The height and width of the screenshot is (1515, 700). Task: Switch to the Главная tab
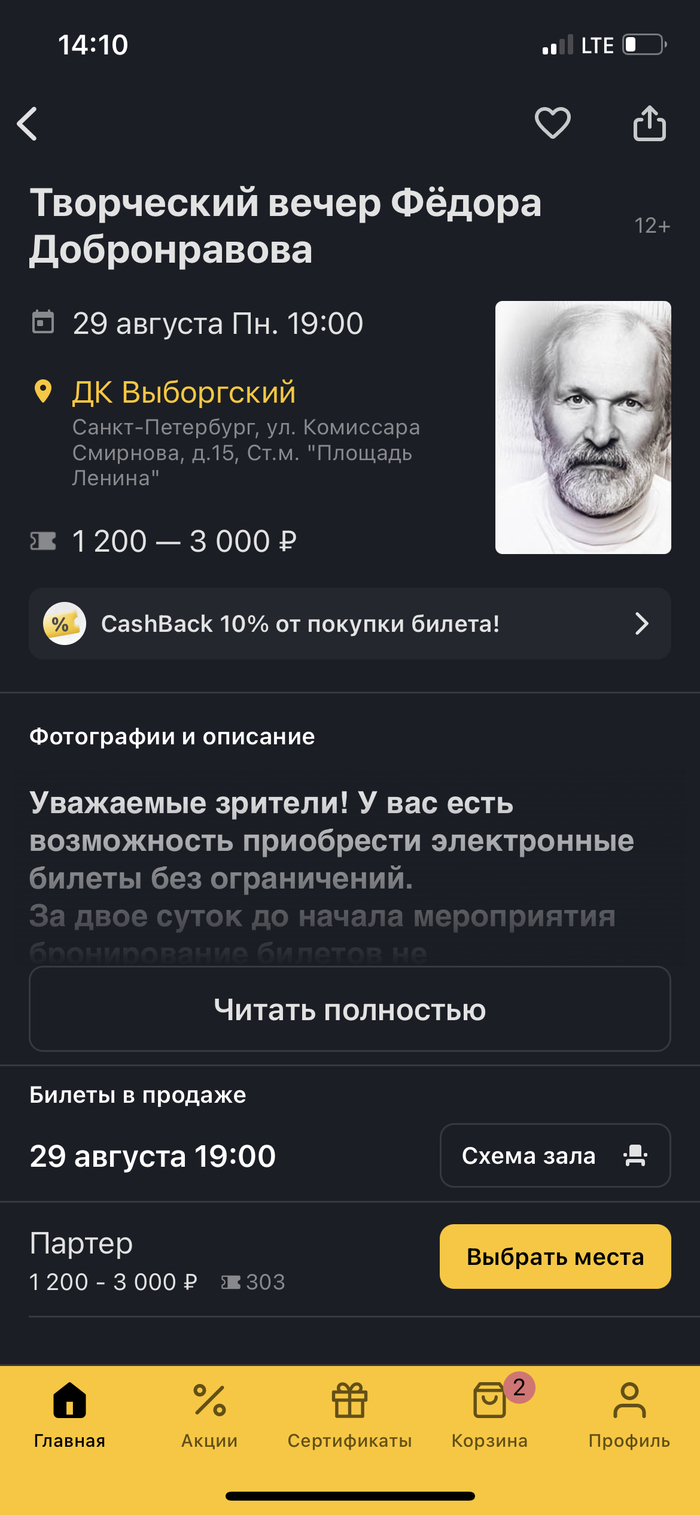[x=69, y=1416]
